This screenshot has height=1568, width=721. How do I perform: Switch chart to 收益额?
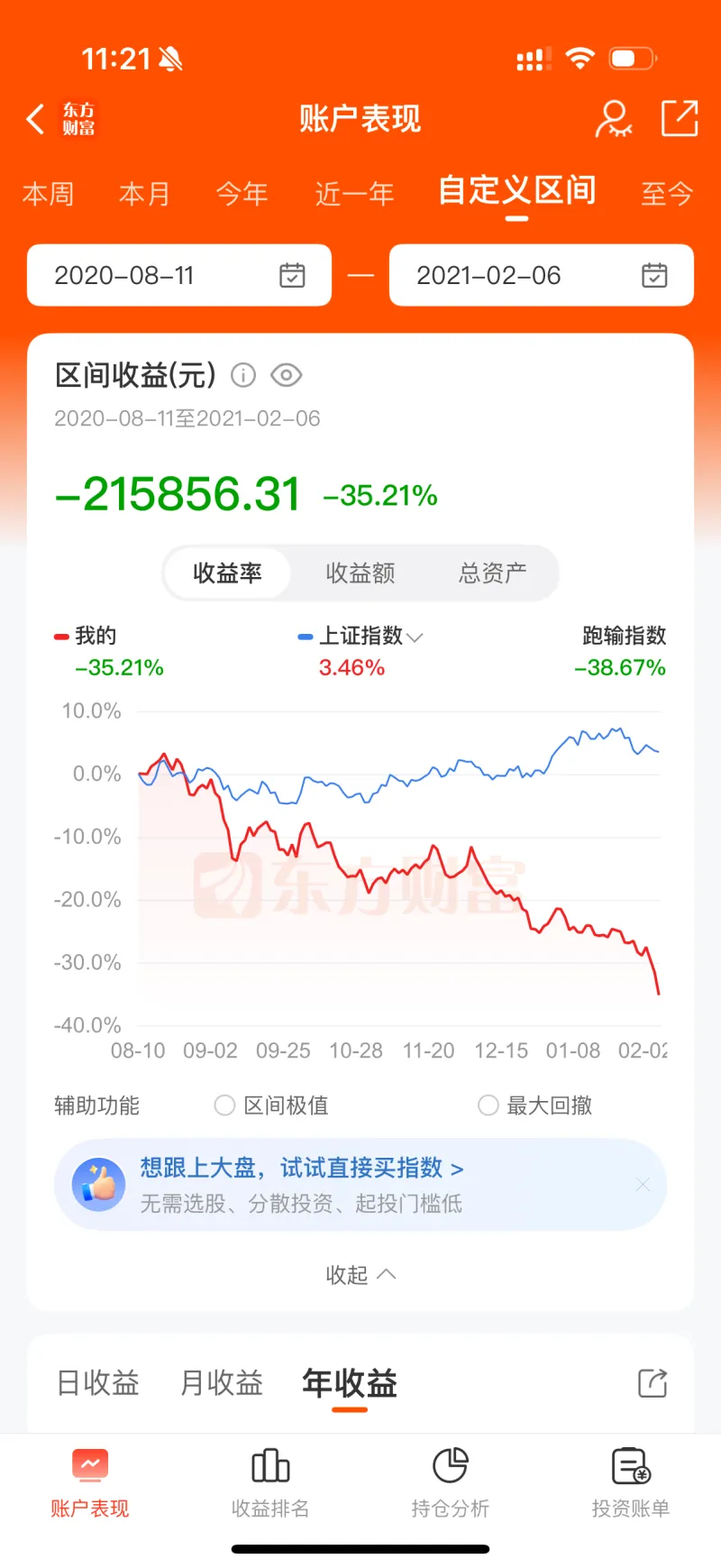(360, 573)
